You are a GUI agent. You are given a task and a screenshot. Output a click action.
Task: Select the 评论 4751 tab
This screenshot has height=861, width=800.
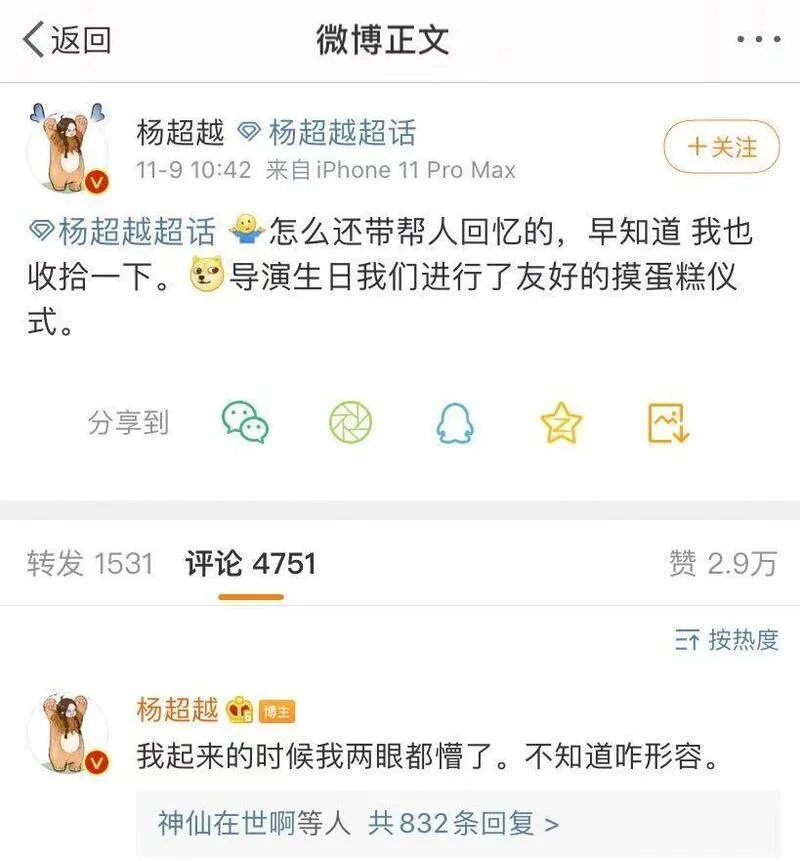tap(250, 564)
